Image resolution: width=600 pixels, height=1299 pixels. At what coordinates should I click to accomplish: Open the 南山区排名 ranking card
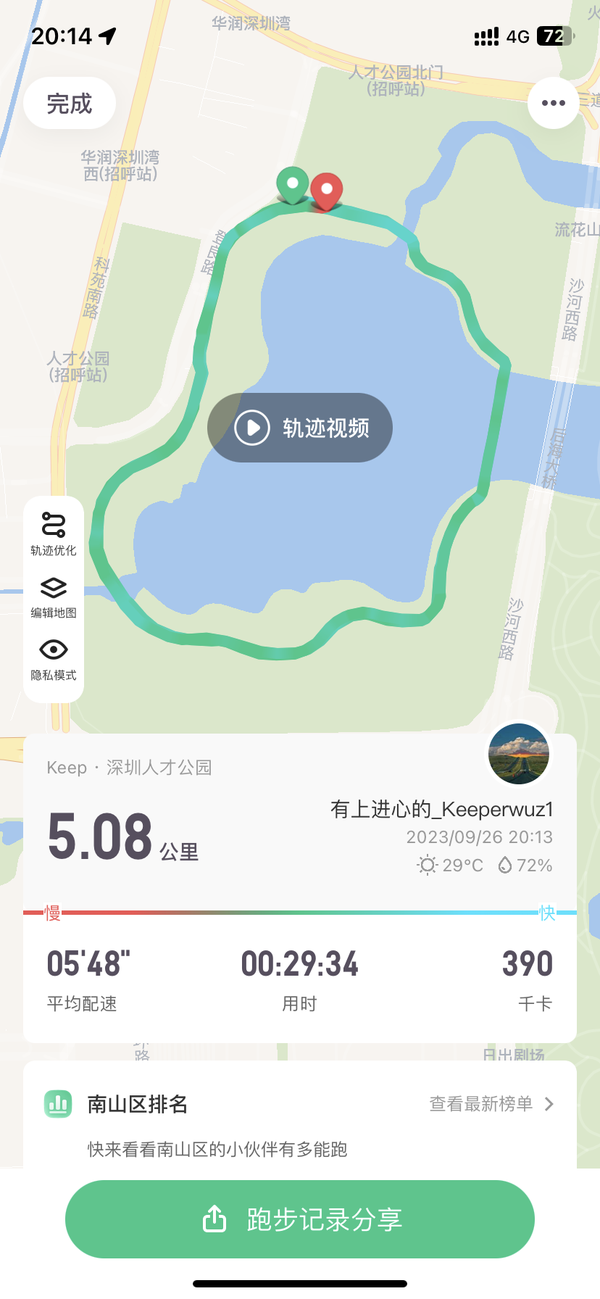300,1115
